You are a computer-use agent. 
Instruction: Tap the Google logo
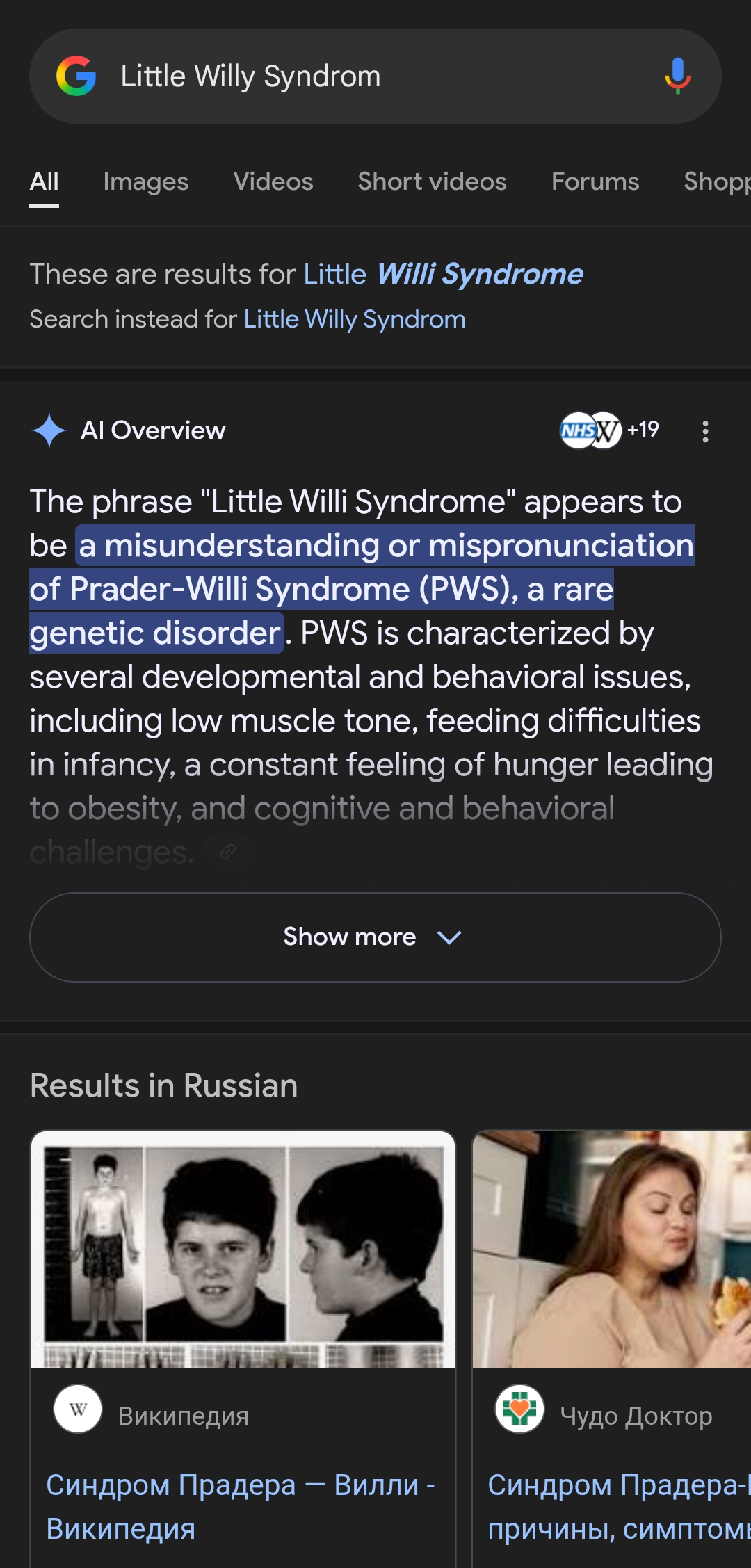coord(76,76)
